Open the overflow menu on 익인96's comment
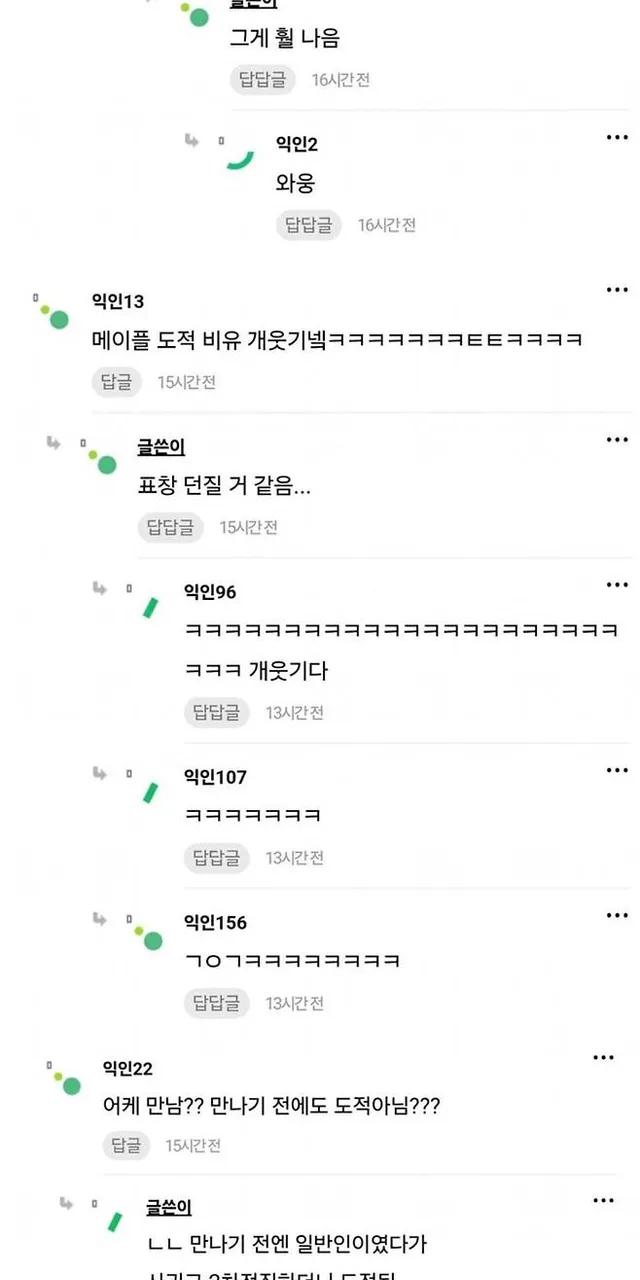This screenshot has height=1280, width=640. (617, 585)
